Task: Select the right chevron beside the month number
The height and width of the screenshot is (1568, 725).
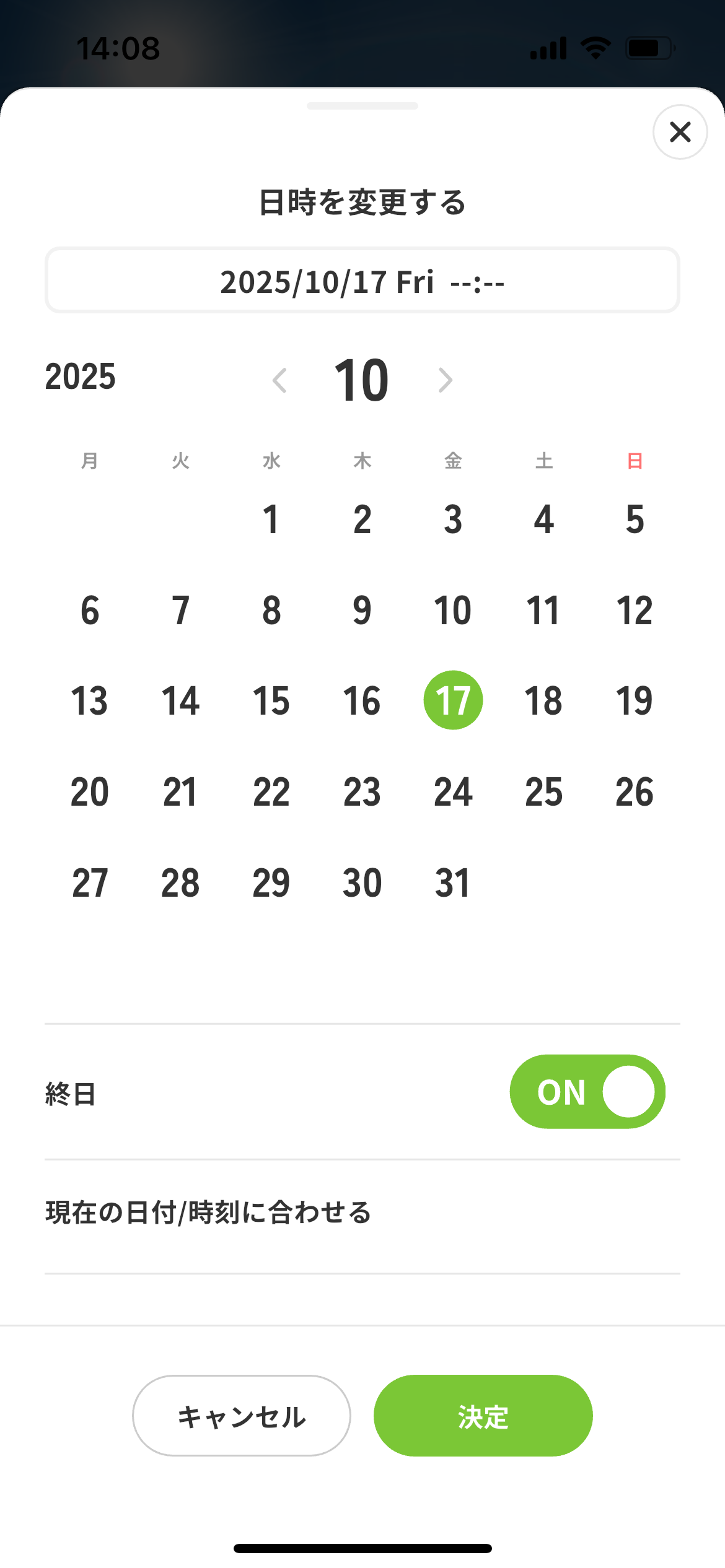Action: click(x=445, y=380)
